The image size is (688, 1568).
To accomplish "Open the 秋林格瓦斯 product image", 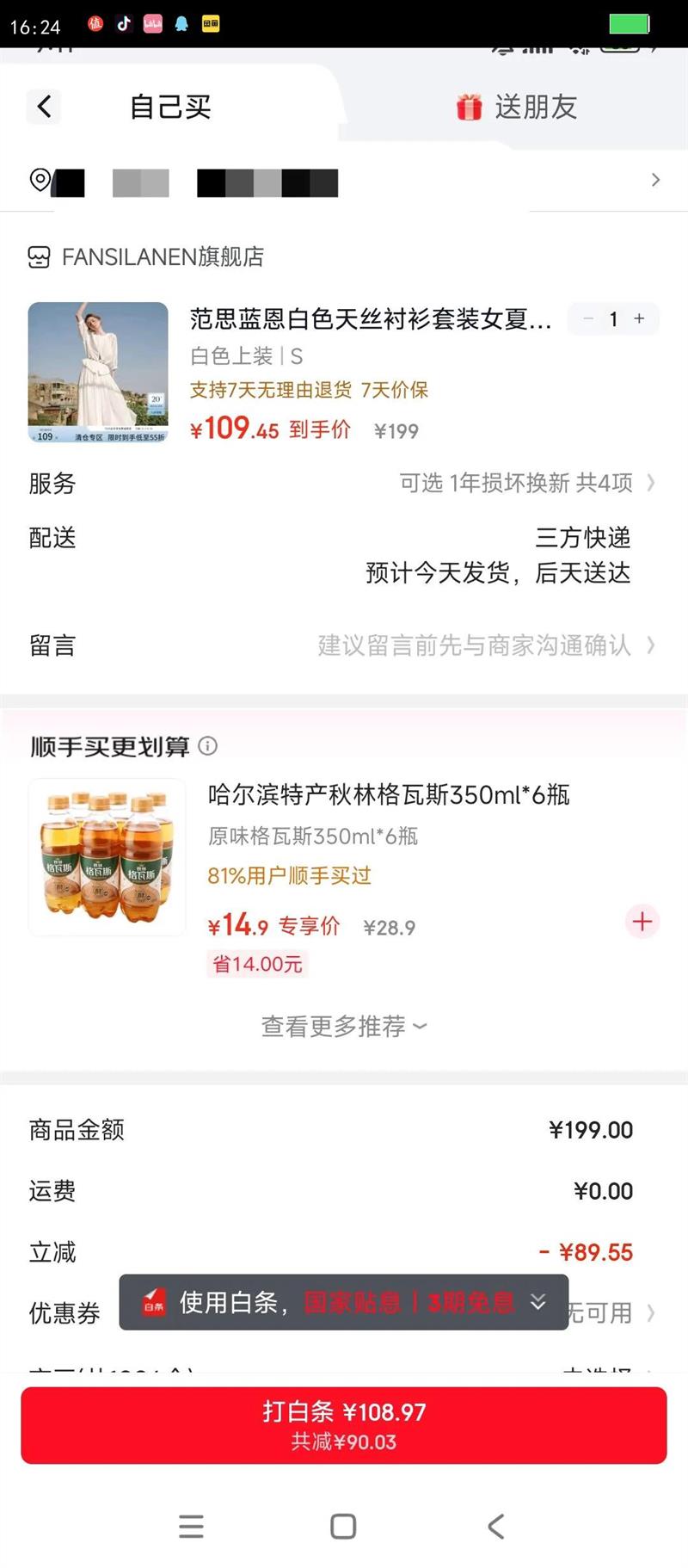I will [107, 857].
